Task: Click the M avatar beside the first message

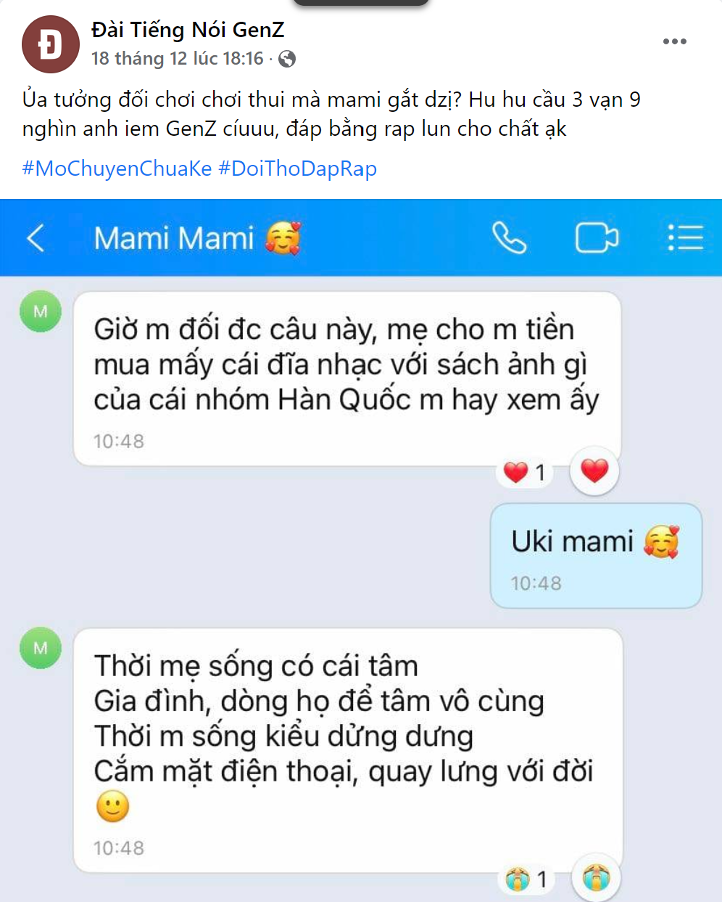Action: click(x=40, y=311)
